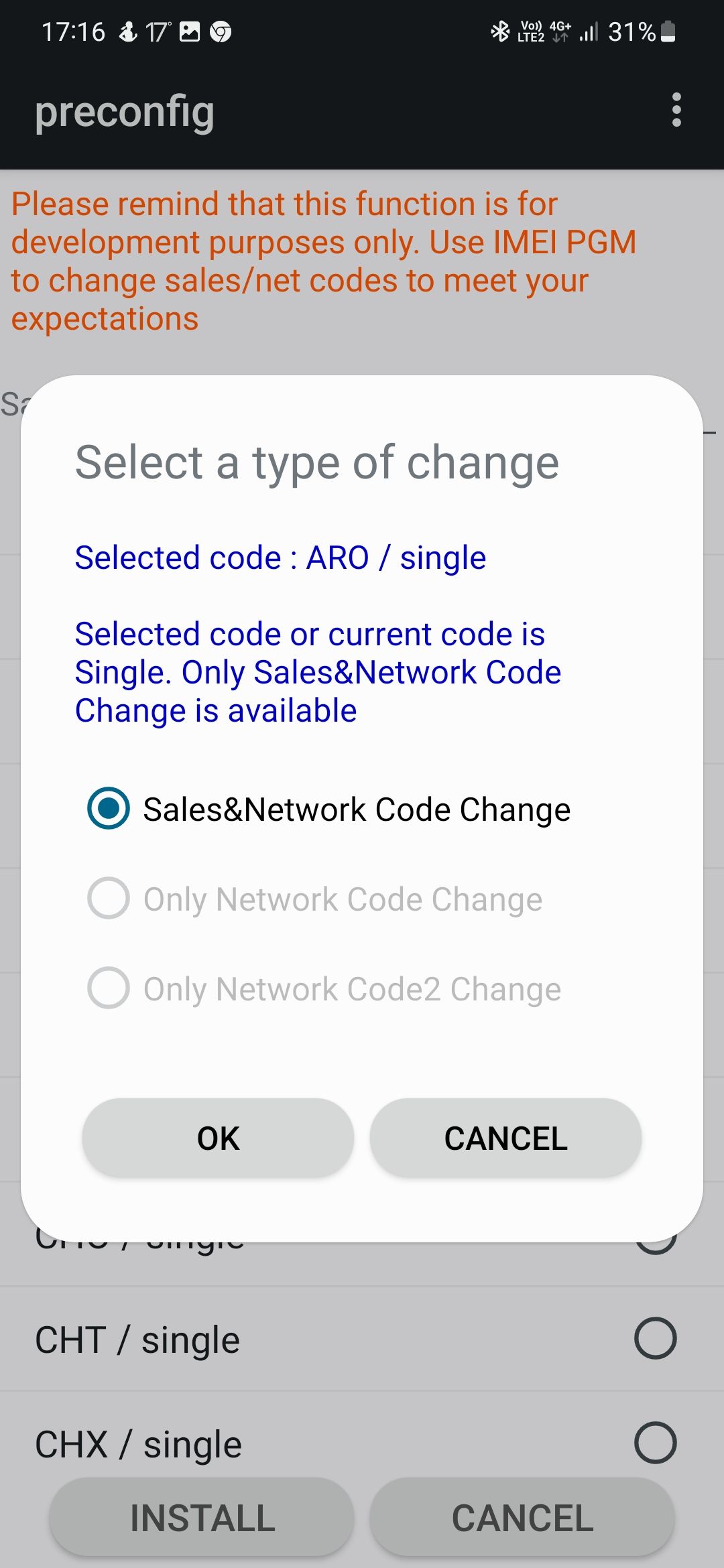724x1568 pixels.
Task: Tap the gallery notification icon
Action: click(191, 30)
